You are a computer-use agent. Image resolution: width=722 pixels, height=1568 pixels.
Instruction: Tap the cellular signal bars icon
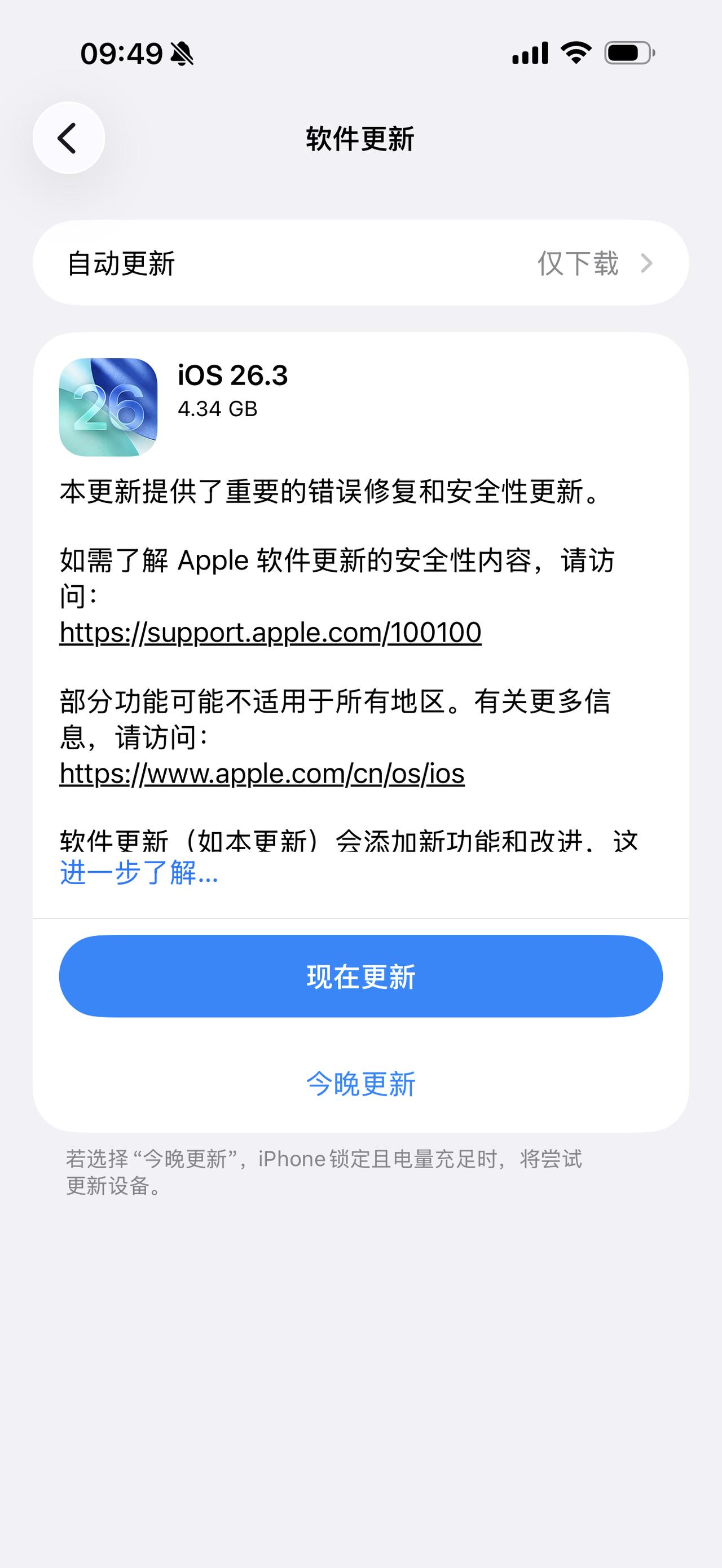[x=530, y=54]
